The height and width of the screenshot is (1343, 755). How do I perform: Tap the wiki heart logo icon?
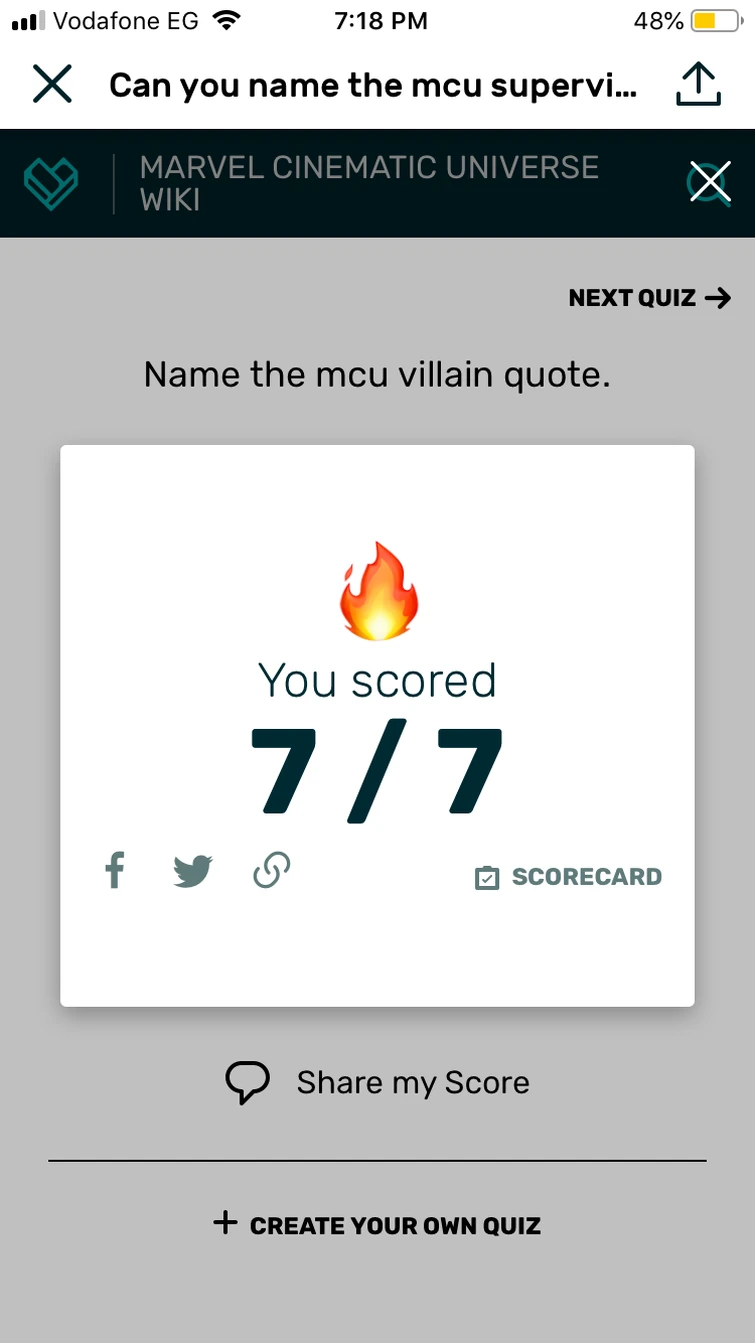click(51, 183)
